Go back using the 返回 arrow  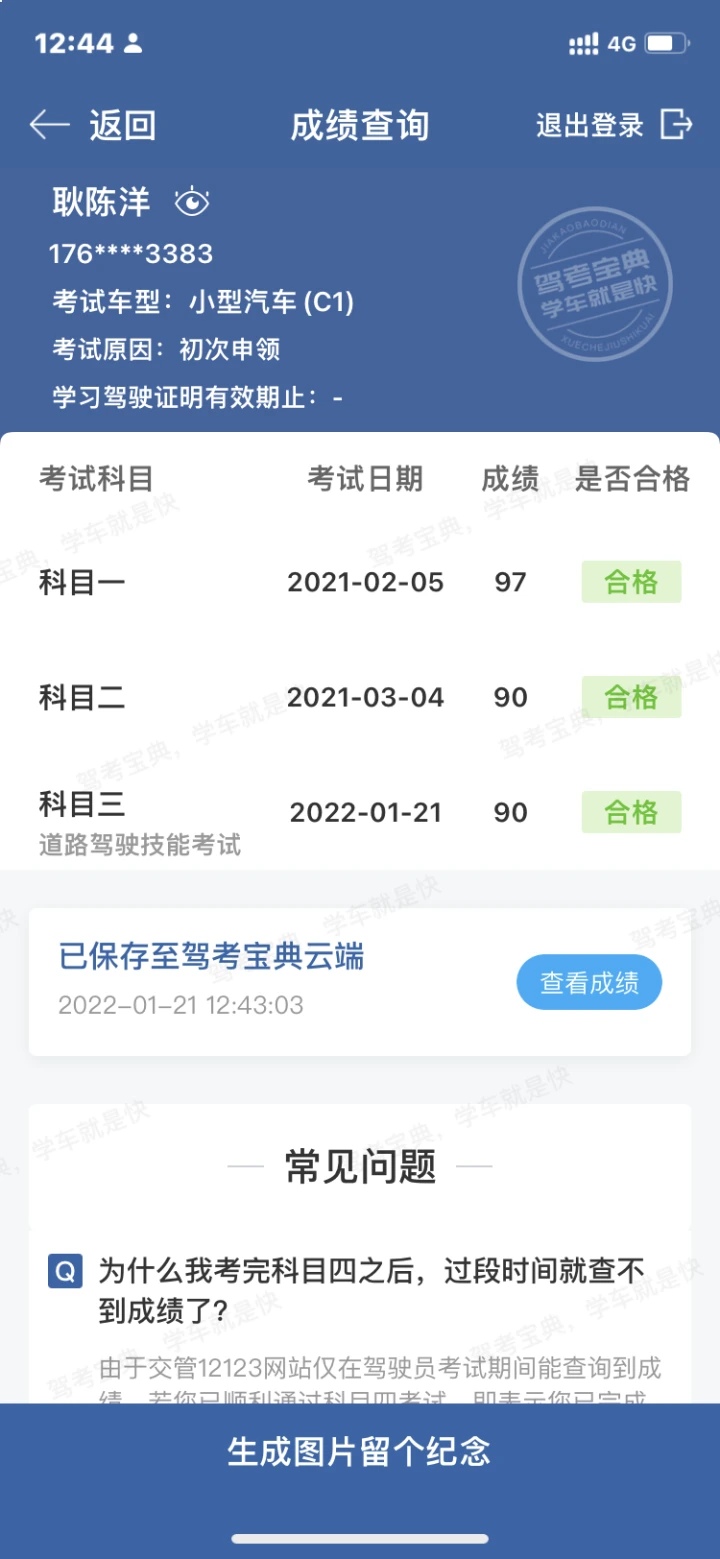coord(92,125)
